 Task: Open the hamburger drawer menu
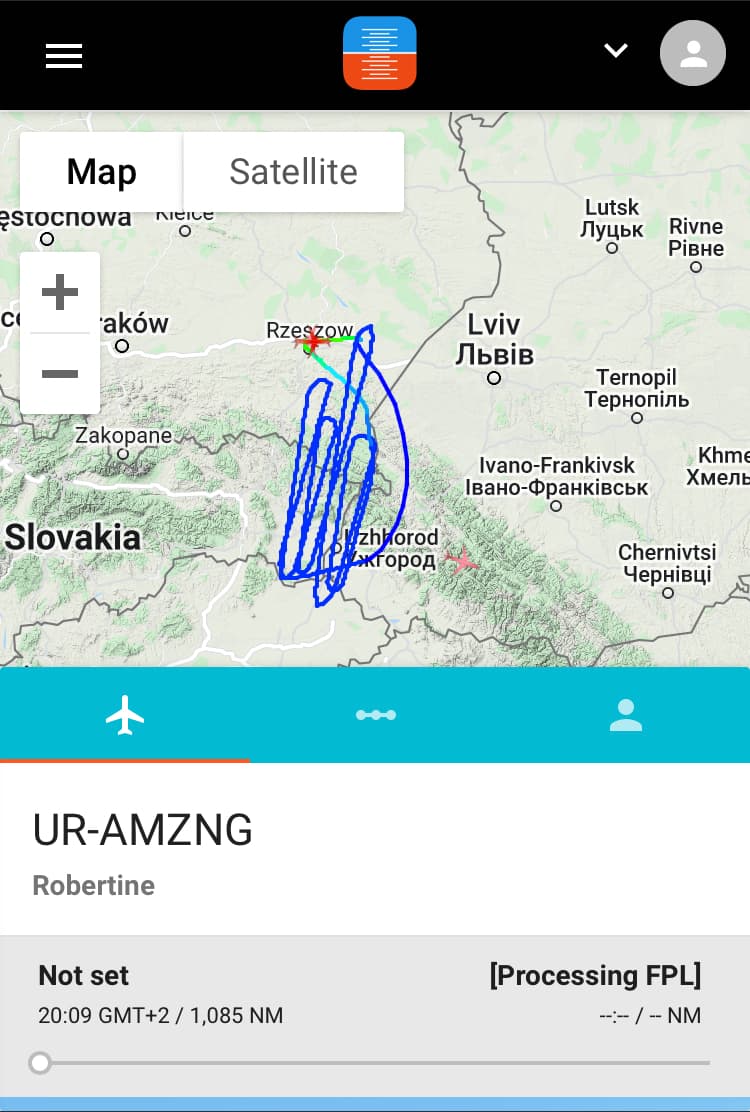click(64, 55)
